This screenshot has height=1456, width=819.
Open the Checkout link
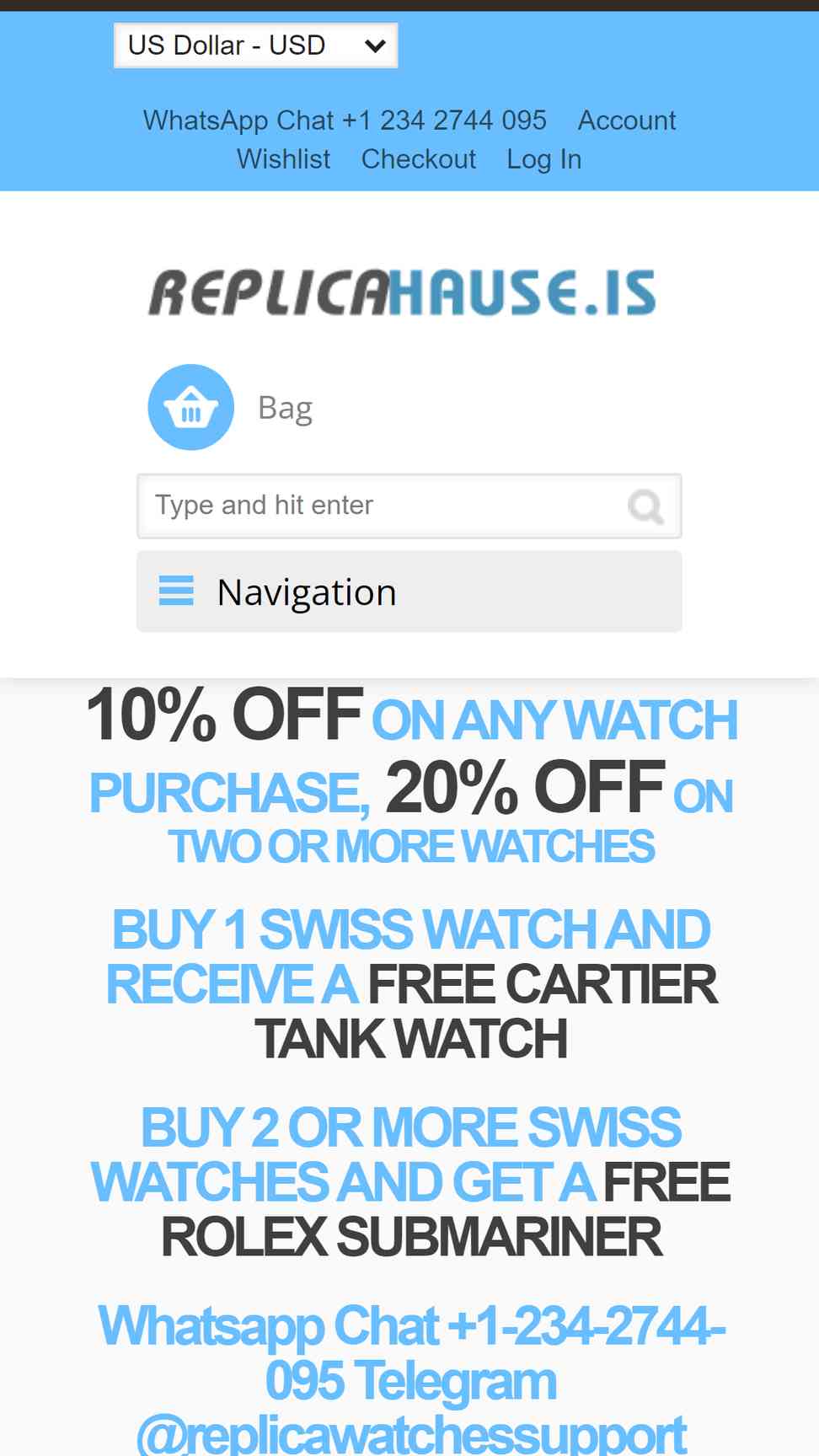click(419, 159)
